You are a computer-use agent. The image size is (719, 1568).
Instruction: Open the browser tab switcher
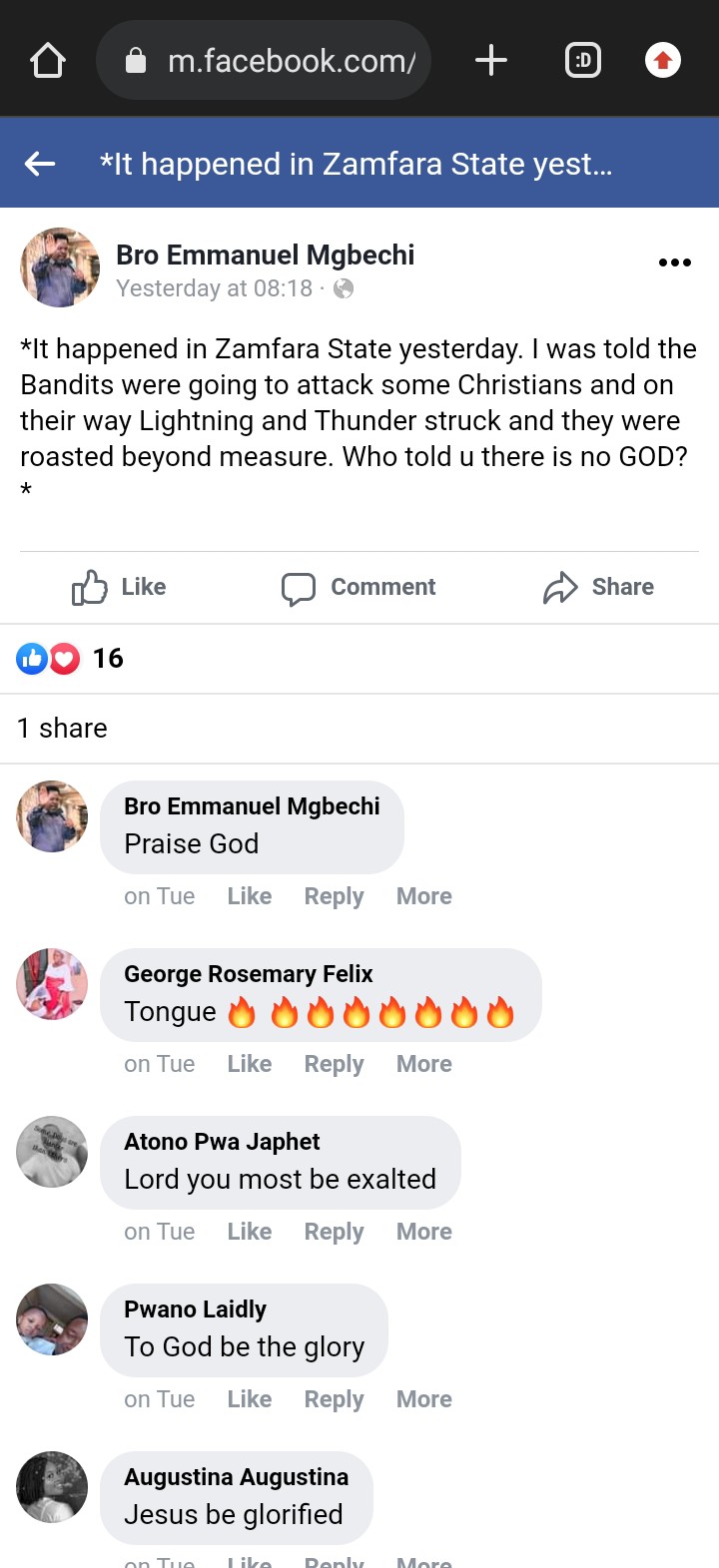point(583,61)
